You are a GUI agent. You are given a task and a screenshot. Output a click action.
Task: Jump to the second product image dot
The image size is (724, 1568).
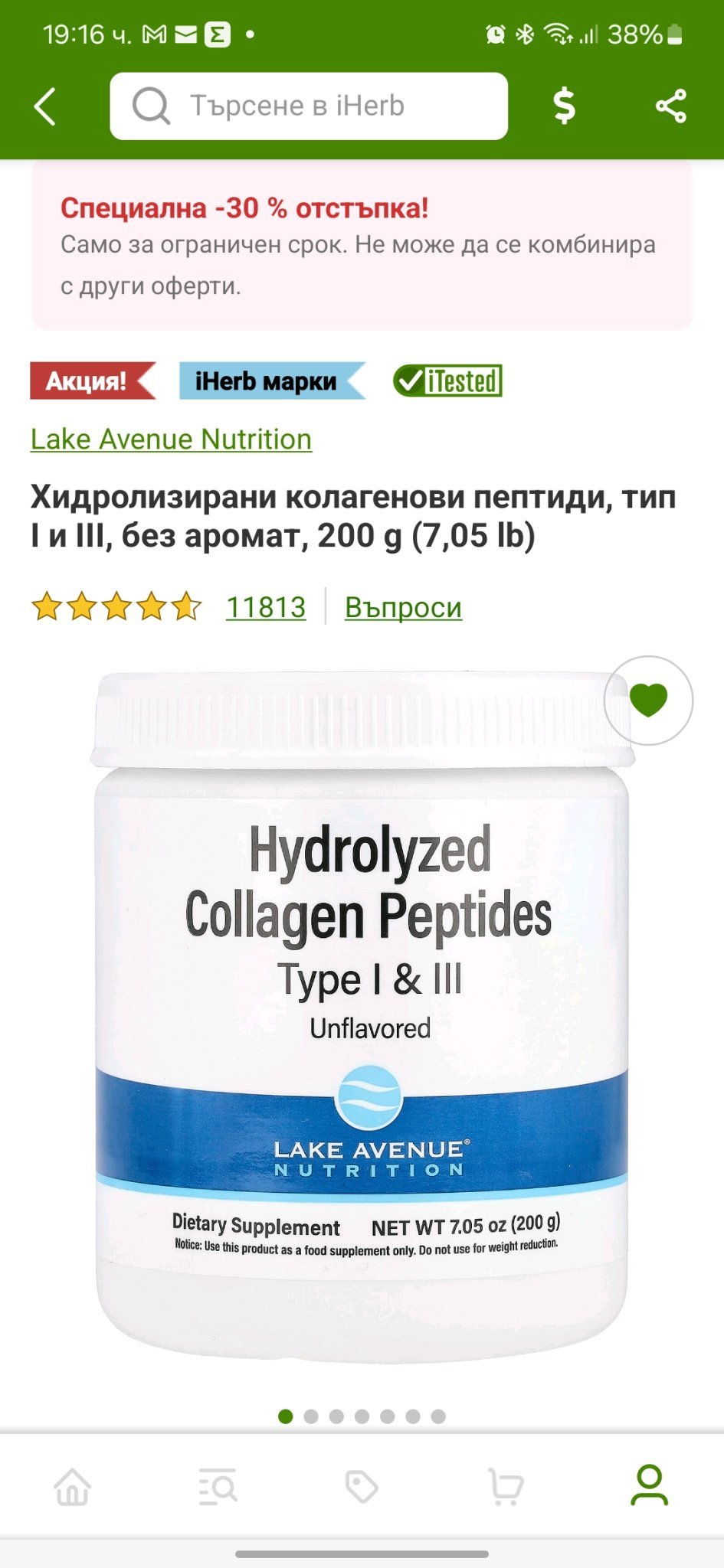[x=311, y=1416]
